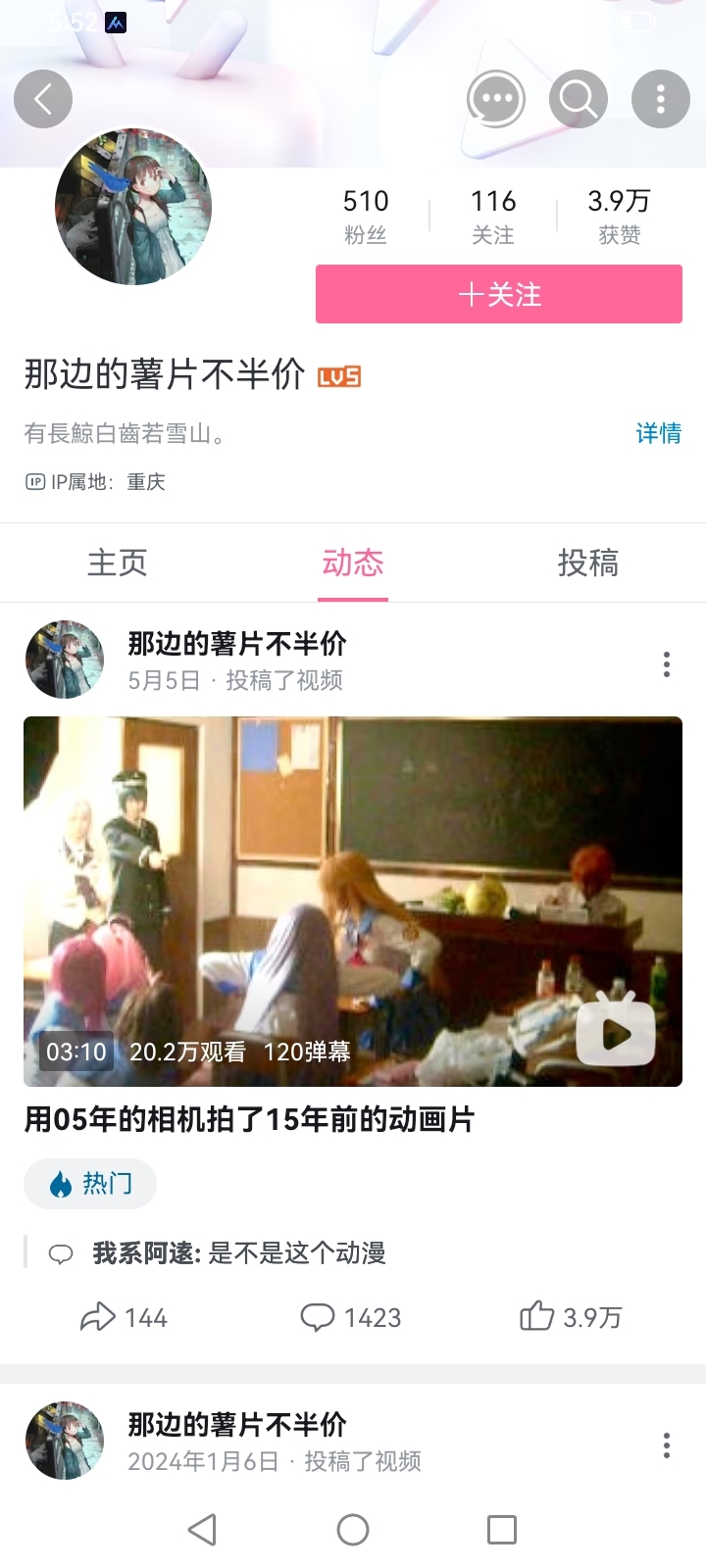Open 详情 profile details link
This screenshot has height=1568, width=706.
pos(658,433)
